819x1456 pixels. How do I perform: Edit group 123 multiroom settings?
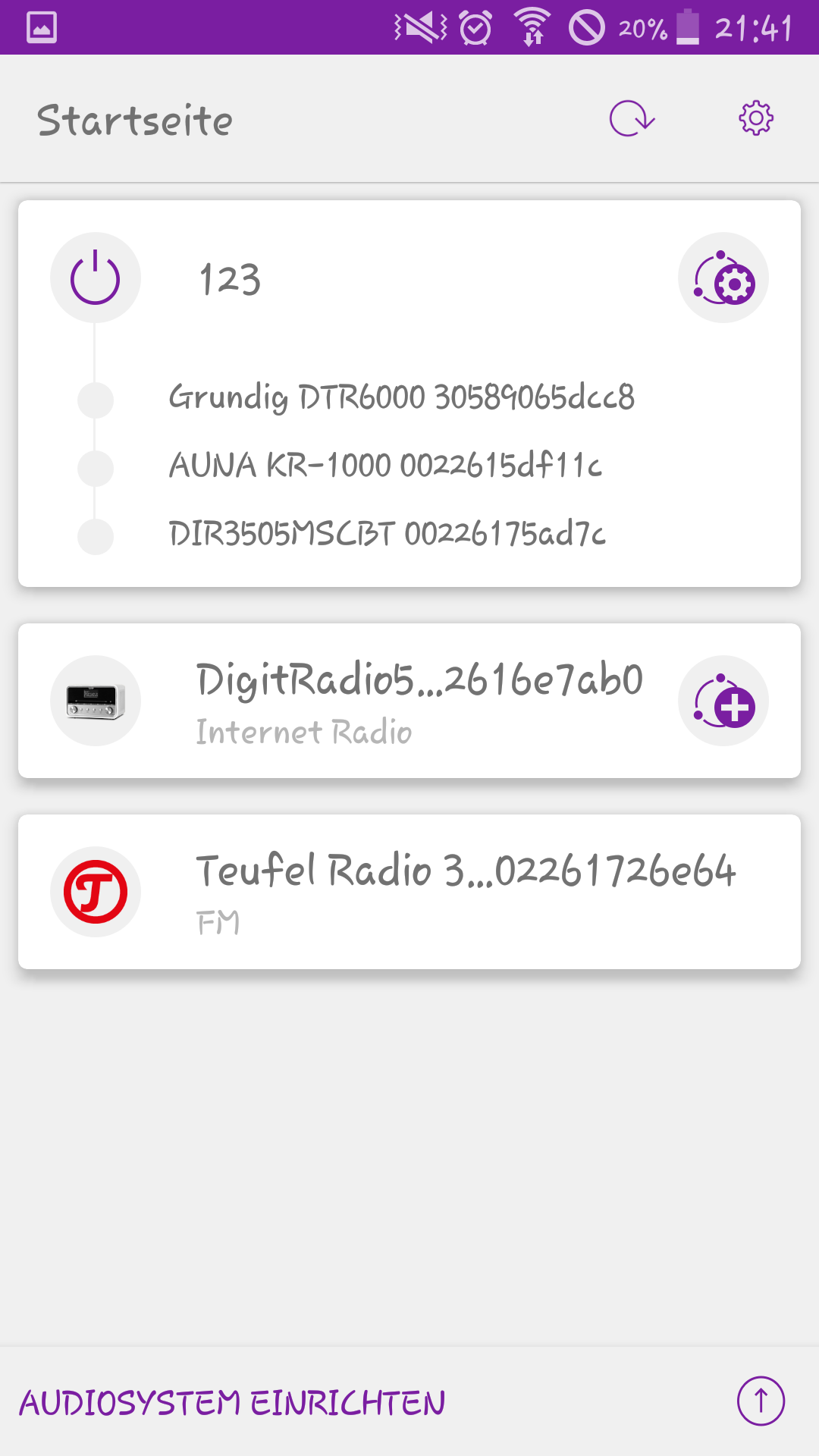click(x=723, y=278)
